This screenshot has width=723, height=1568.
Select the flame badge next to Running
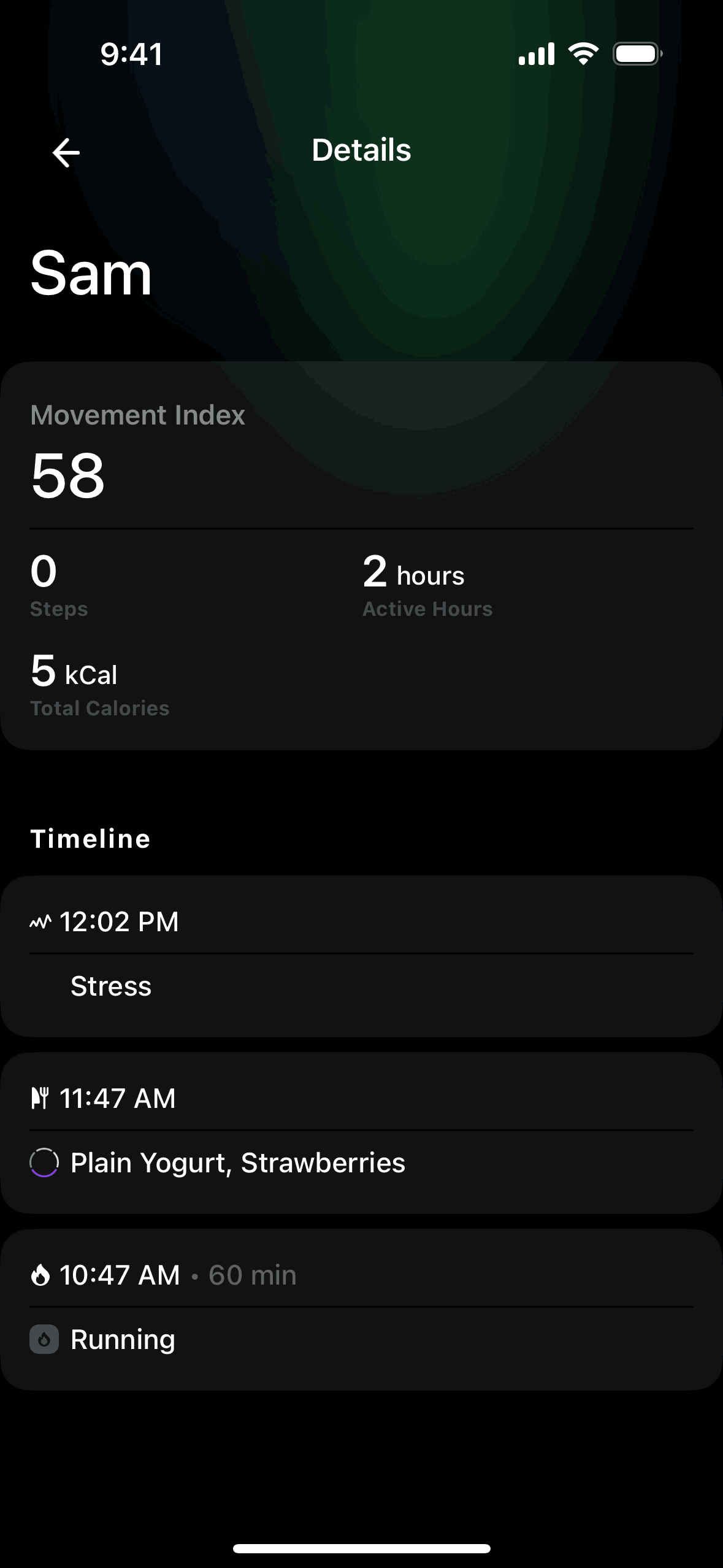(x=44, y=1338)
